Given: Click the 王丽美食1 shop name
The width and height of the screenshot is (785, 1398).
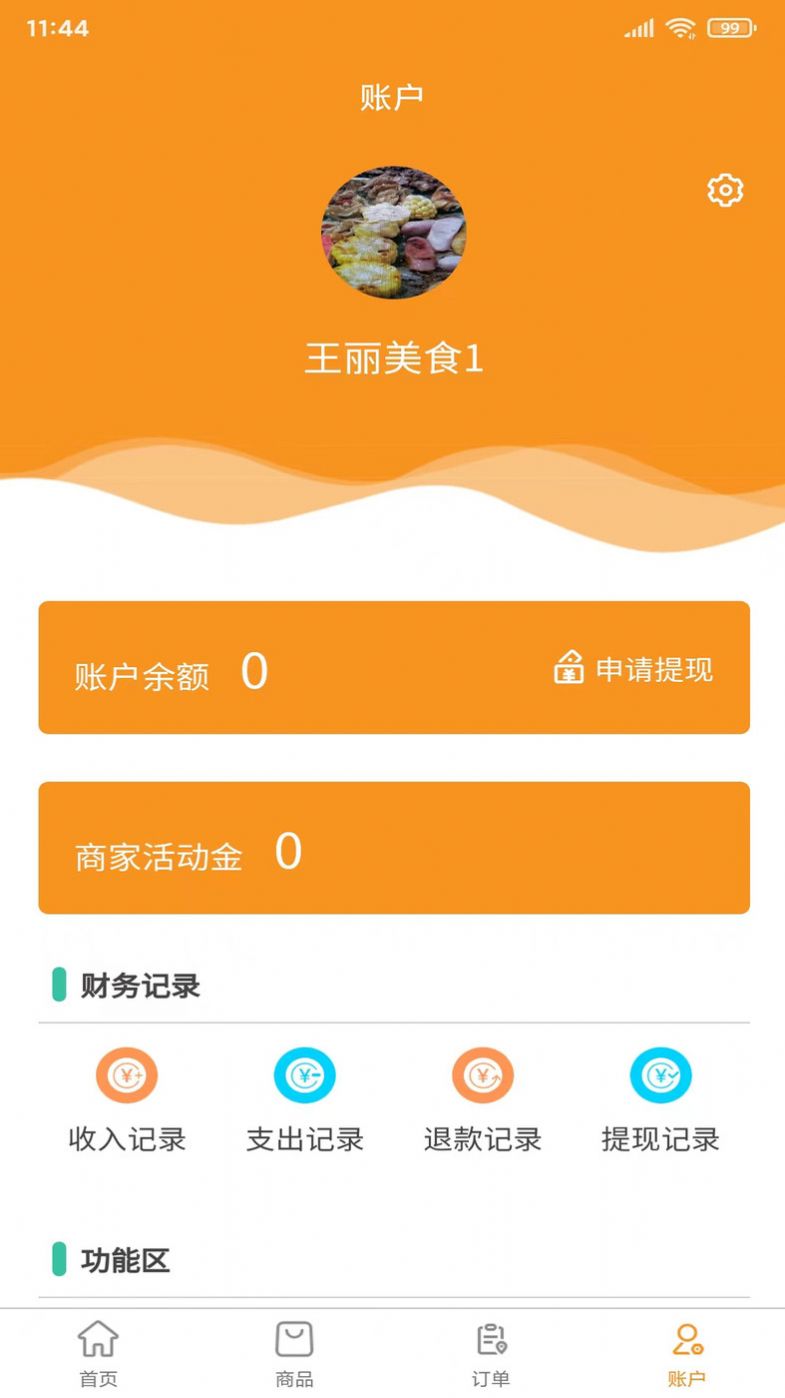Looking at the screenshot, I should [x=393, y=360].
